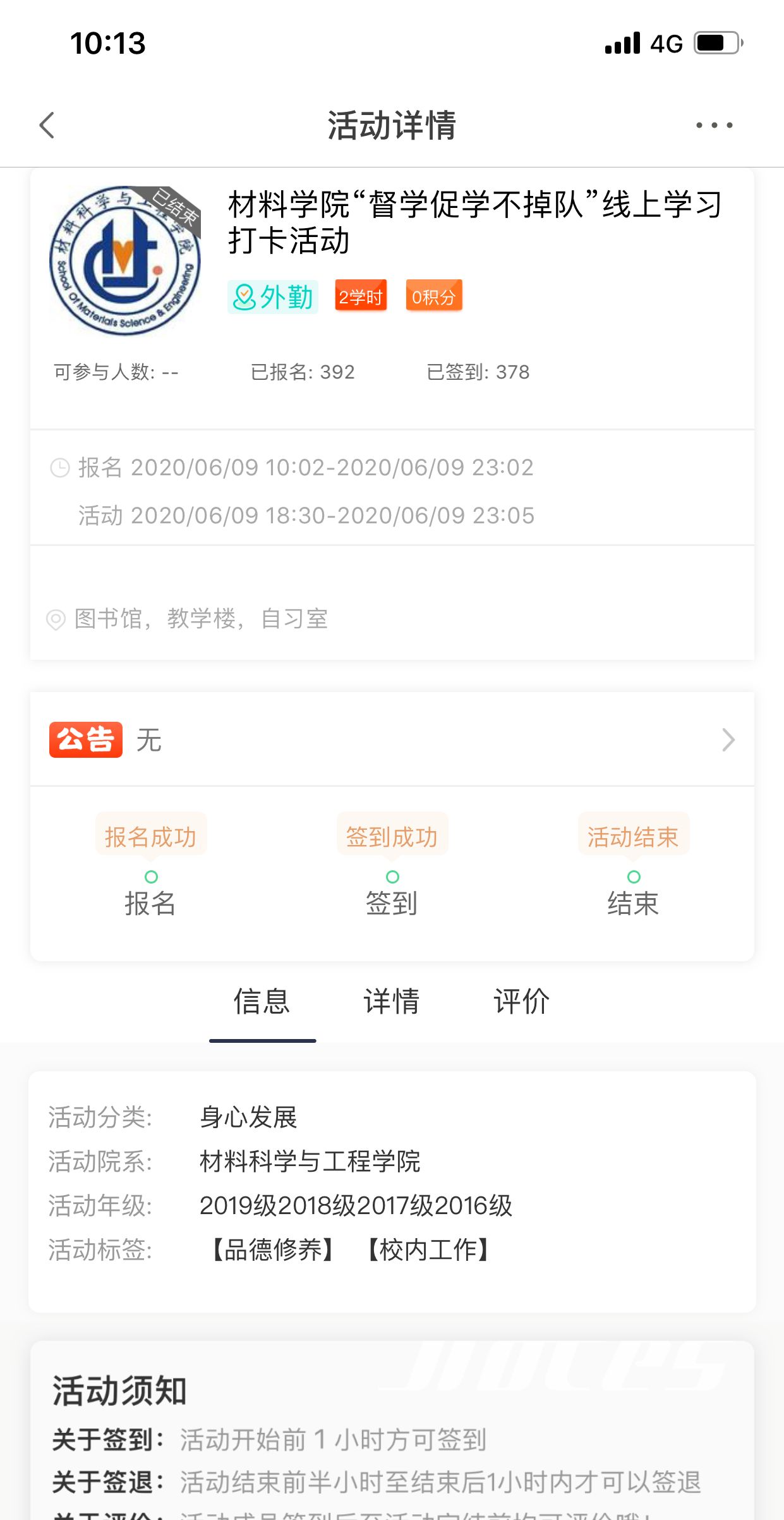Go back from the 活动详情 page
Viewport: 784px width, 1520px height.
tap(47, 125)
